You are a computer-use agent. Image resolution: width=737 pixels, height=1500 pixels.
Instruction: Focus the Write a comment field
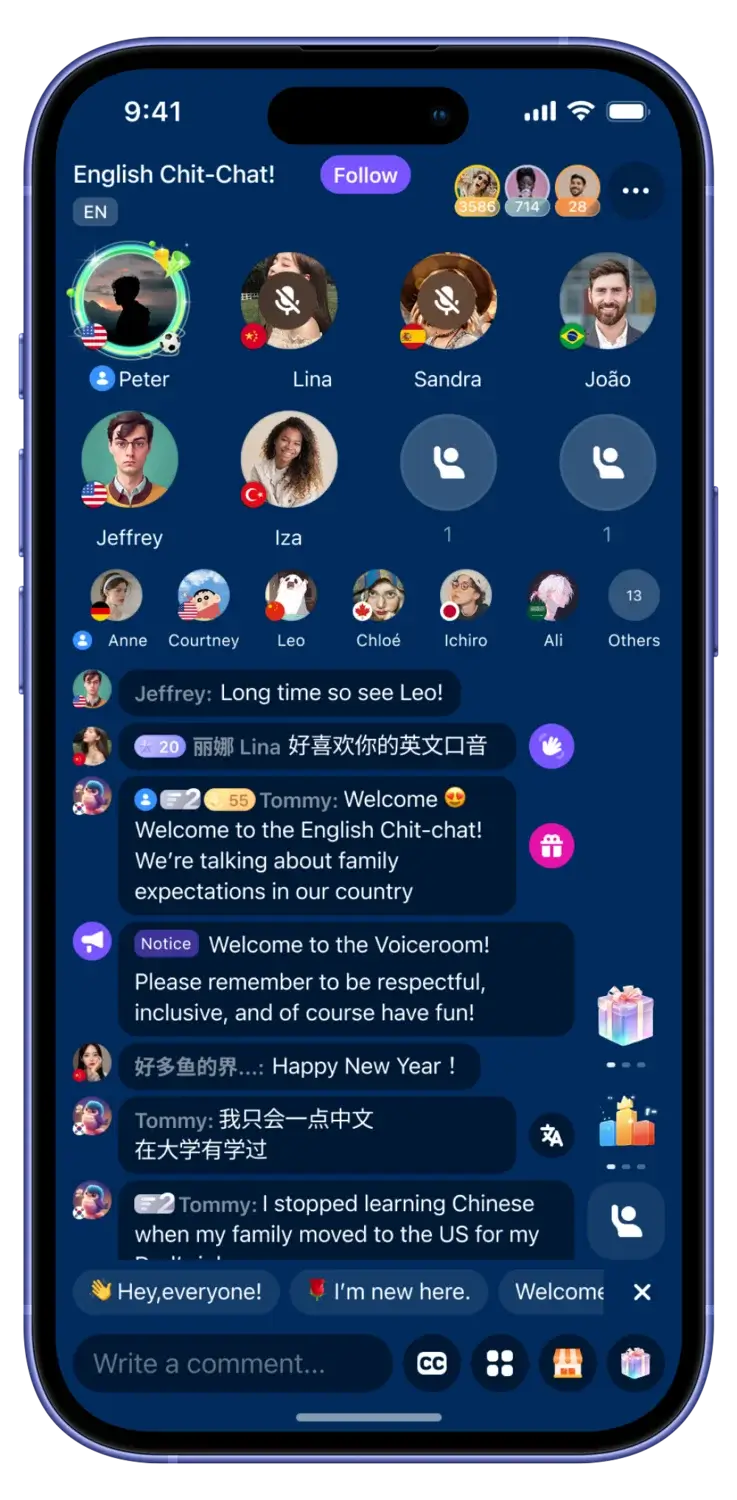pos(232,1363)
